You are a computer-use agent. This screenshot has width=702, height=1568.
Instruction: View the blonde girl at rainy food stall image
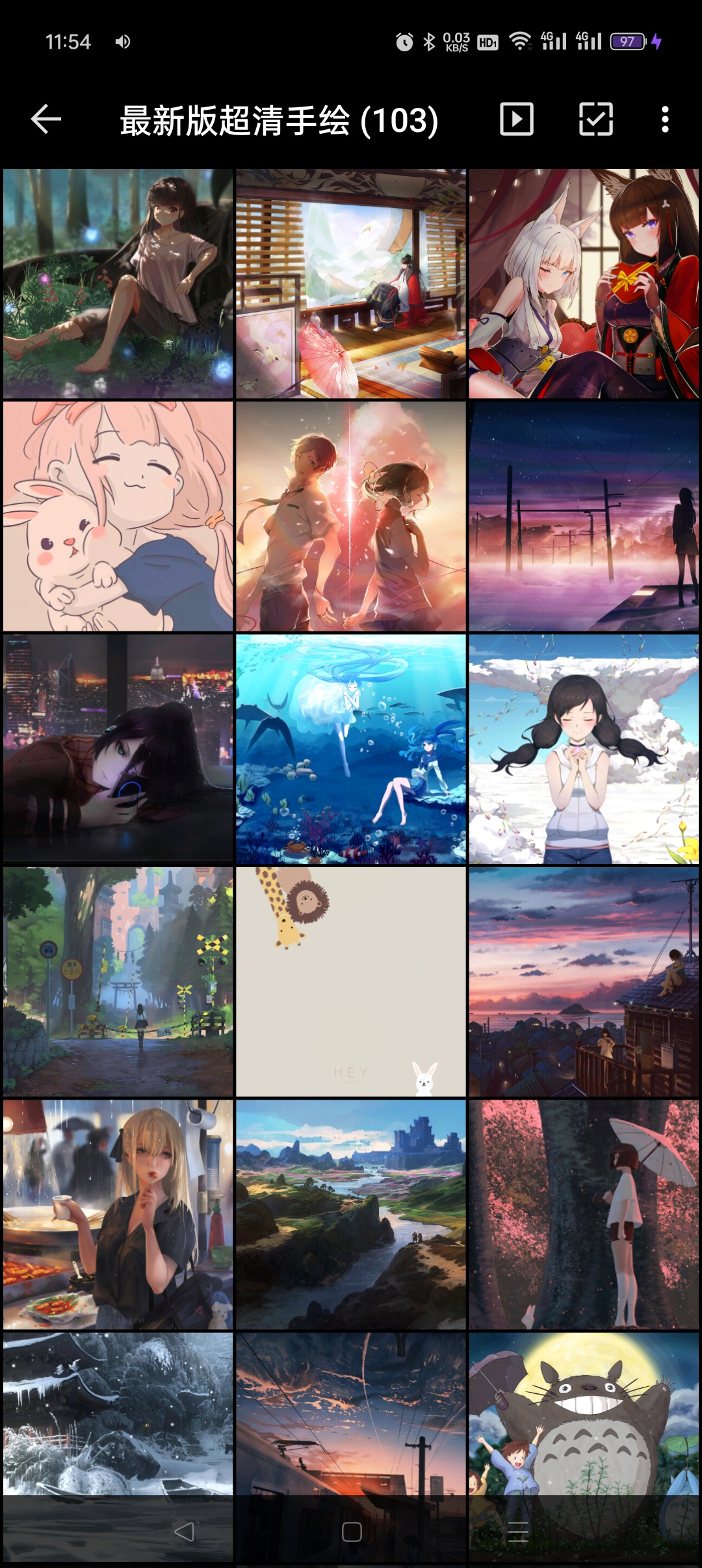click(x=118, y=1214)
